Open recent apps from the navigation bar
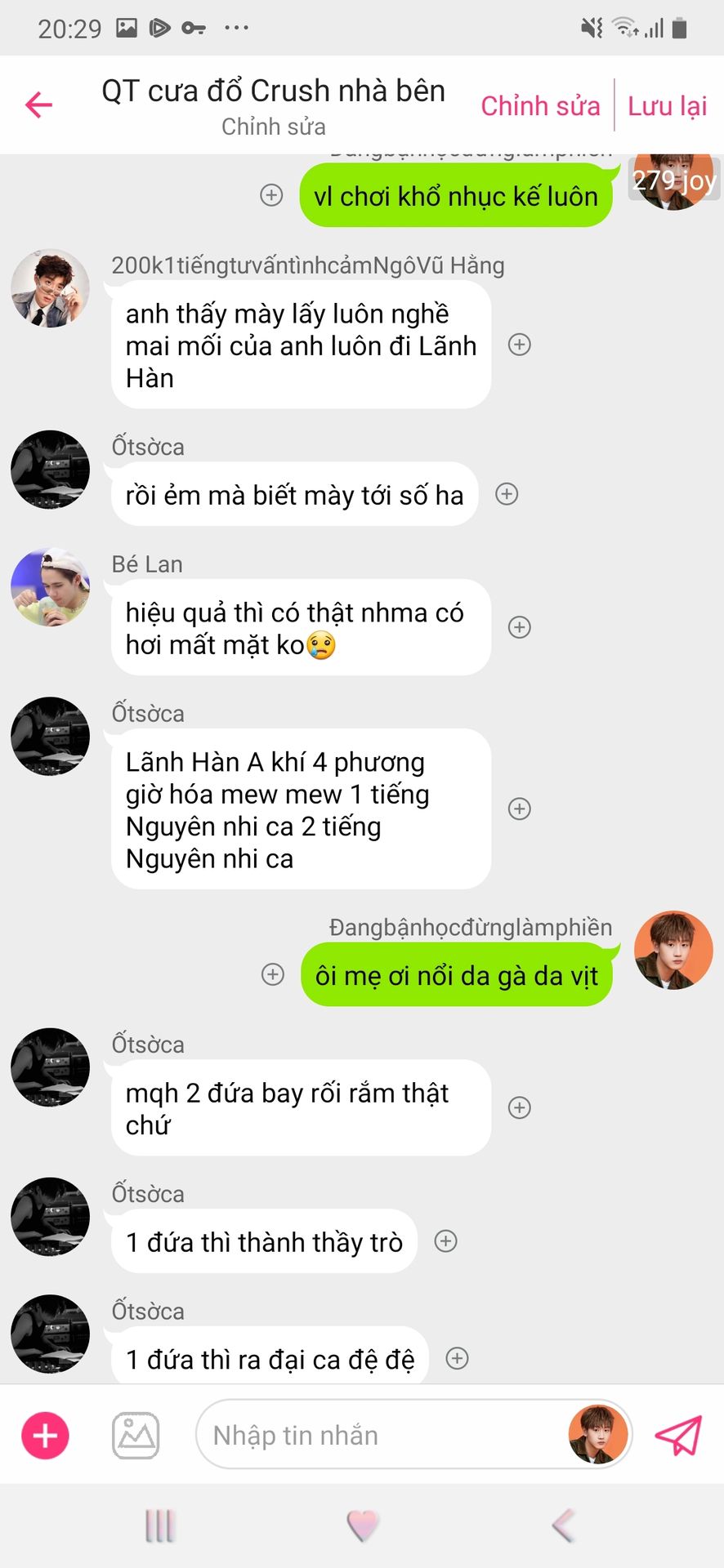The height and width of the screenshot is (1568, 724). [159, 1525]
